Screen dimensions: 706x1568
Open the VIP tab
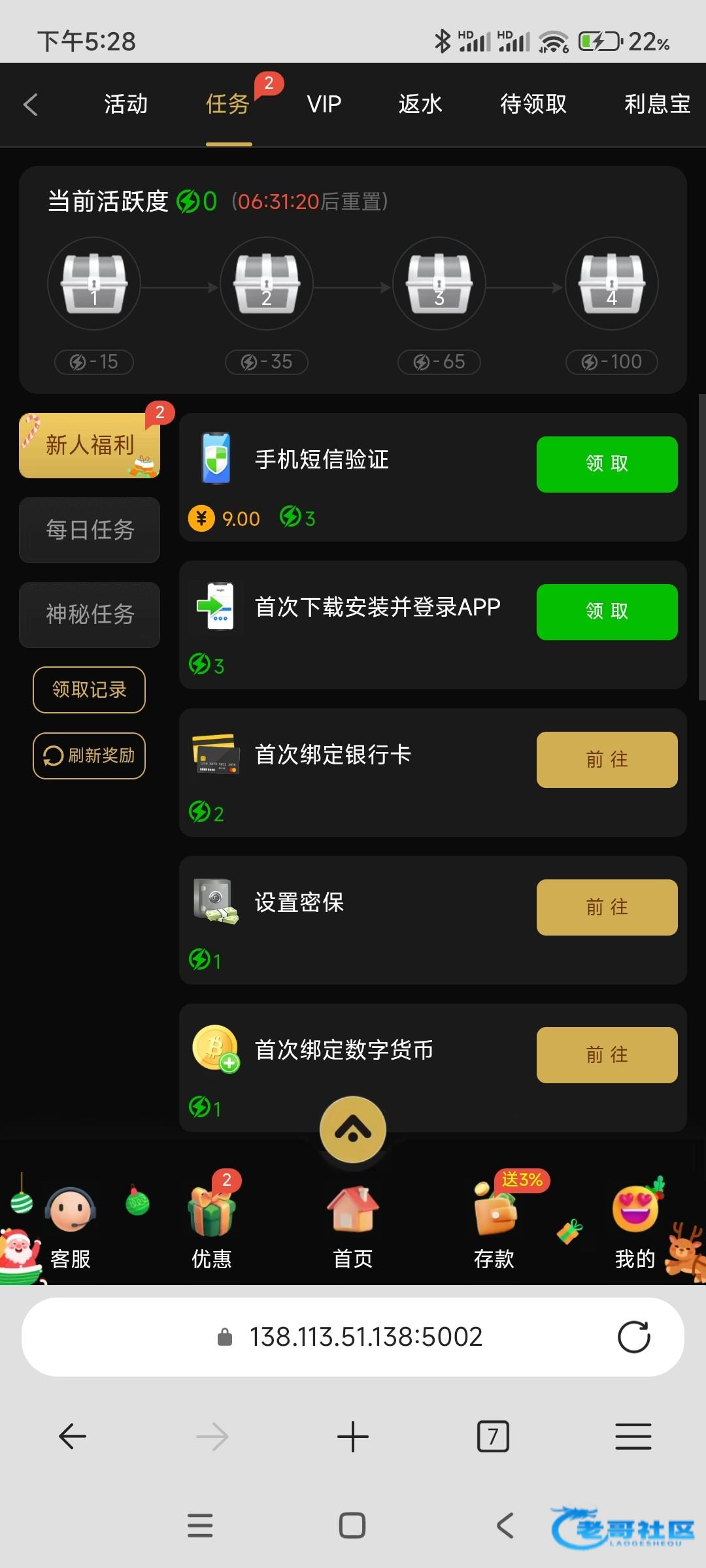[x=324, y=105]
